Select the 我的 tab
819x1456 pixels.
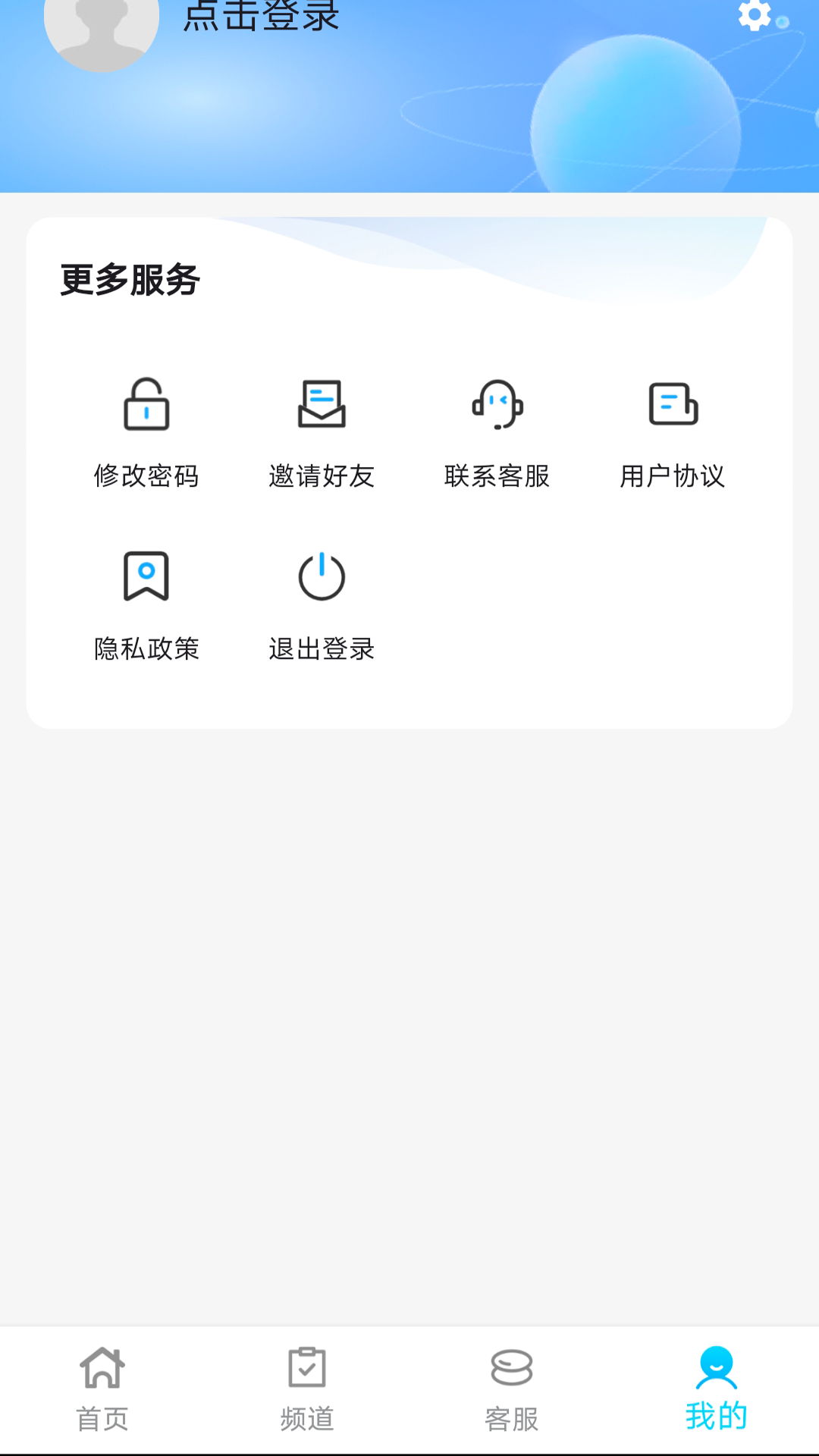coord(717,1389)
